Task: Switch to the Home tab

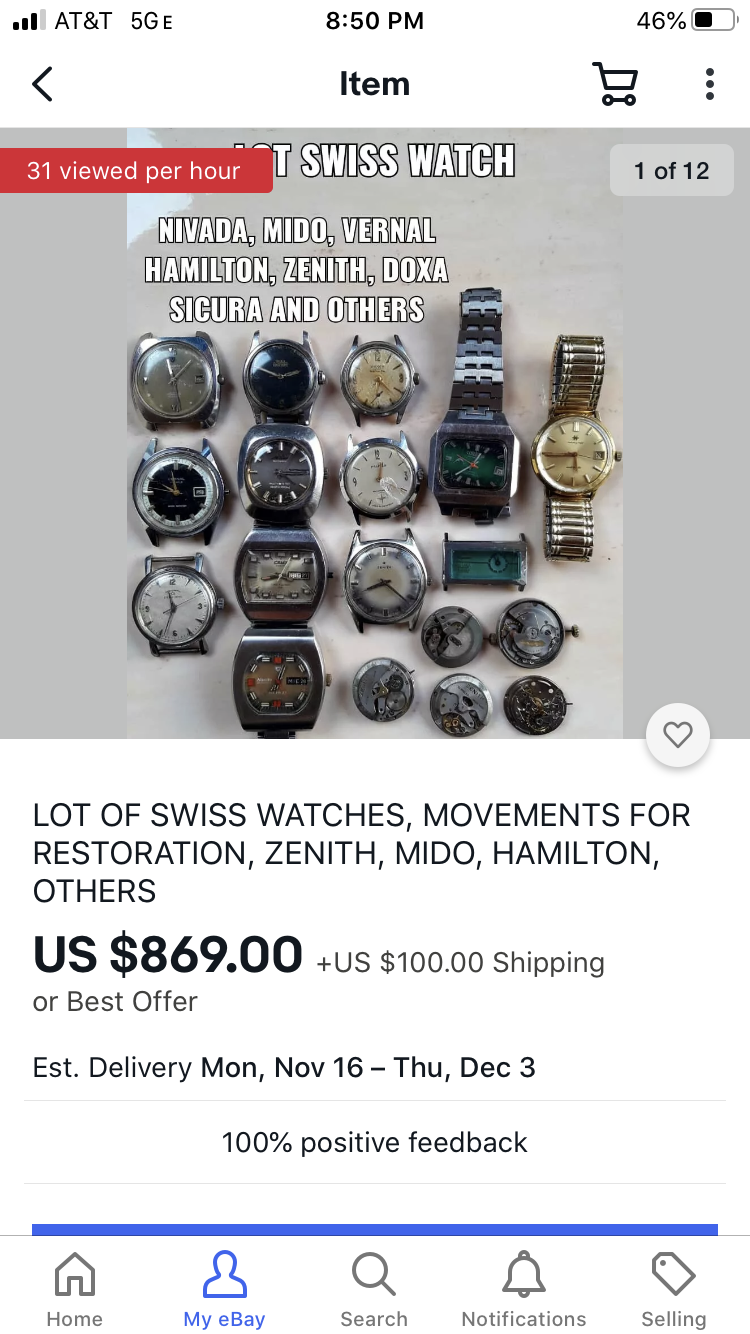Action: pos(74,1290)
